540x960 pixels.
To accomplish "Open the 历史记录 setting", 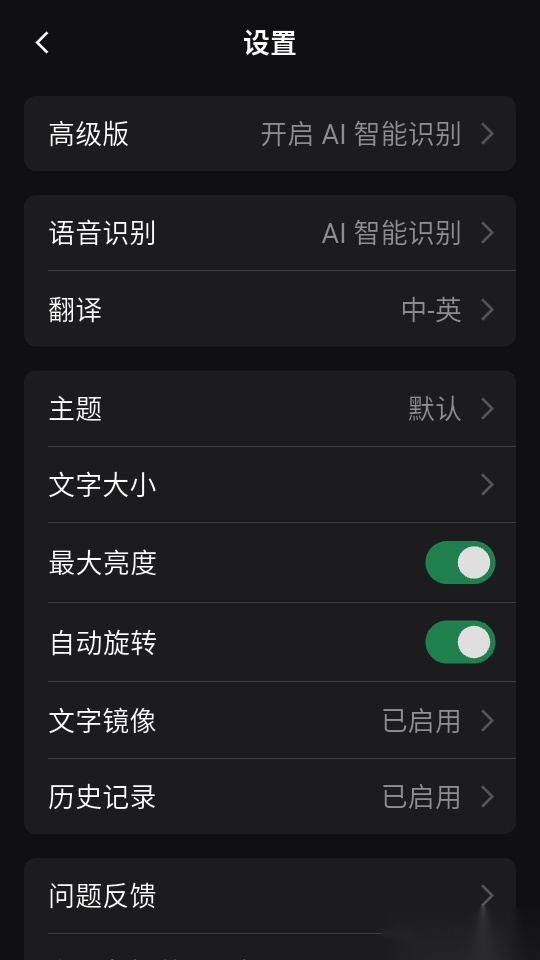I will pos(270,797).
